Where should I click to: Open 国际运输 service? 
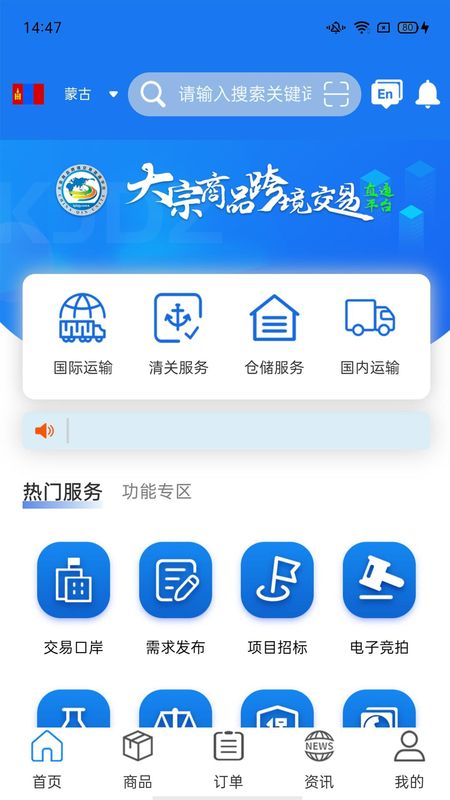pyautogui.click(x=83, y=334)
